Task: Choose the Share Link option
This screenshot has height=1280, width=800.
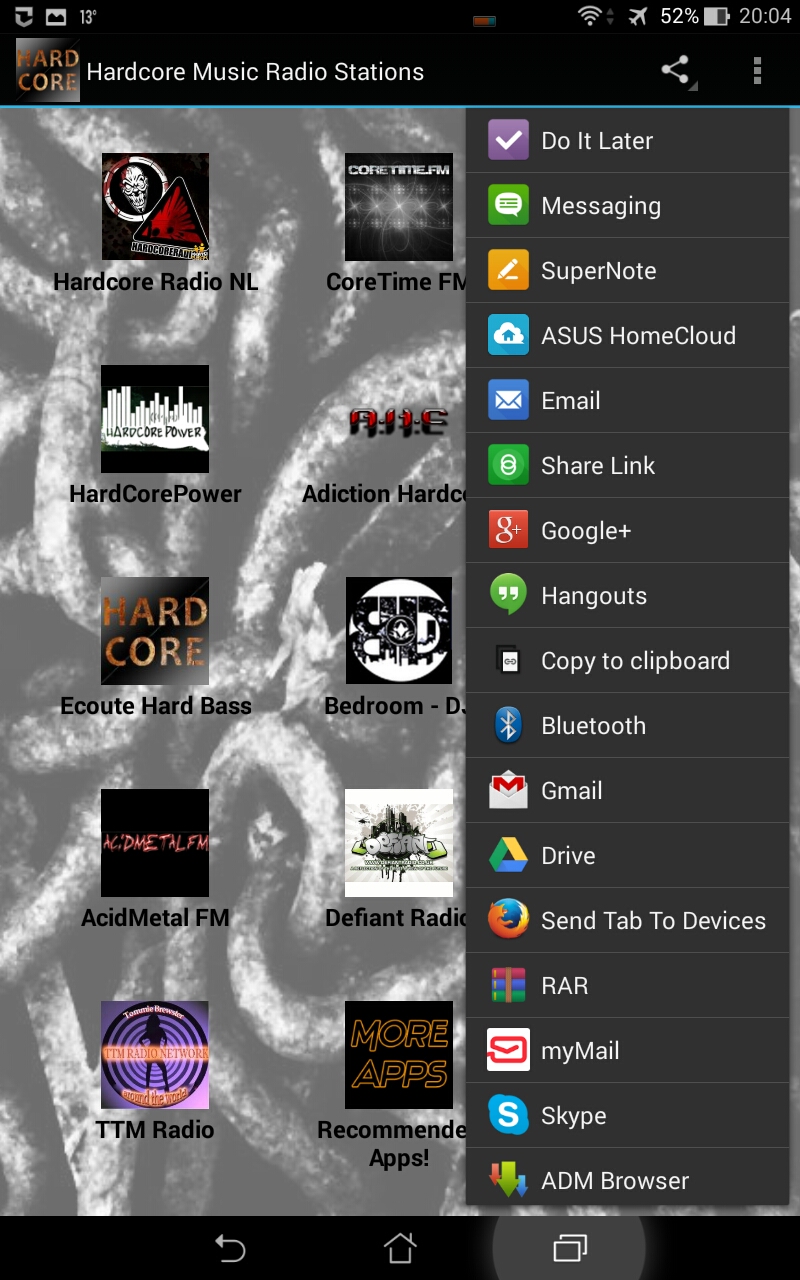Action: (627, 466)
